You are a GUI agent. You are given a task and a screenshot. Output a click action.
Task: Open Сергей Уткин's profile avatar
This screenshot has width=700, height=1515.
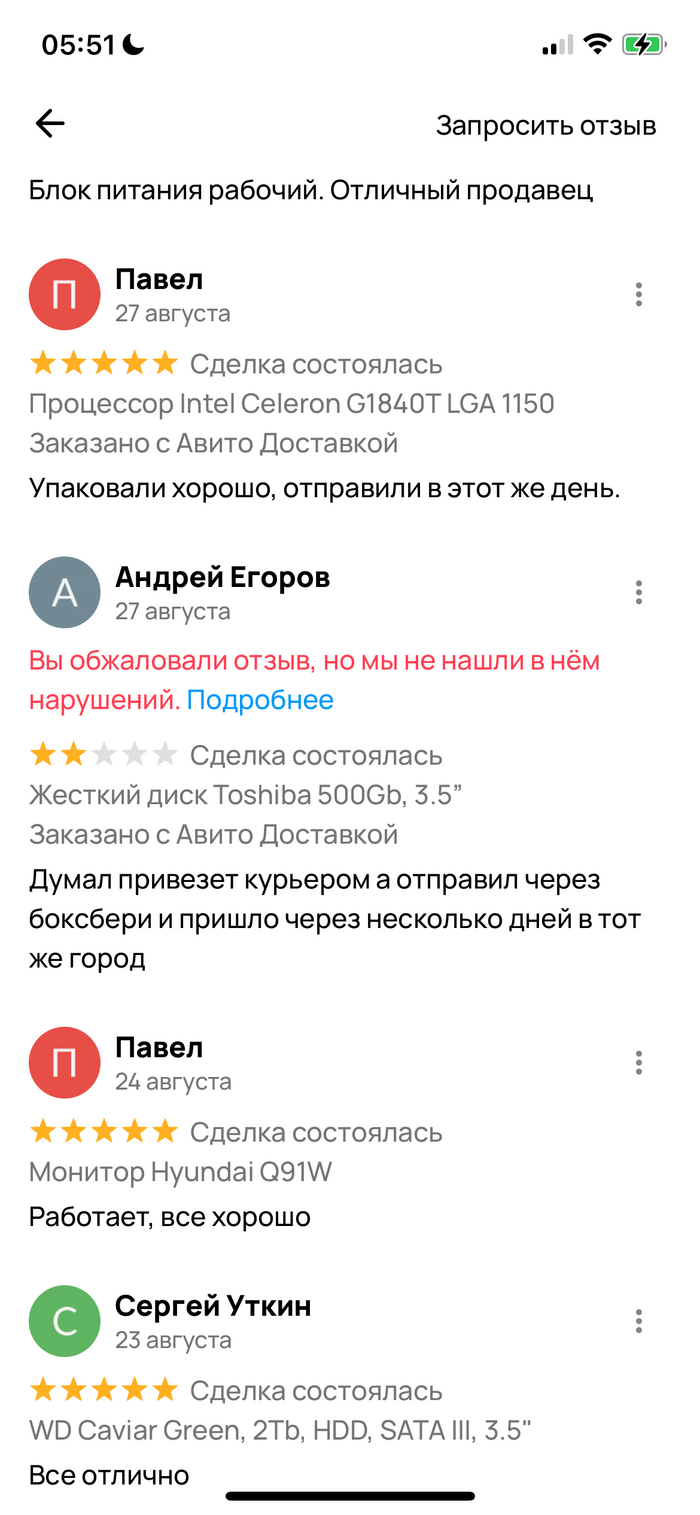65,1321
